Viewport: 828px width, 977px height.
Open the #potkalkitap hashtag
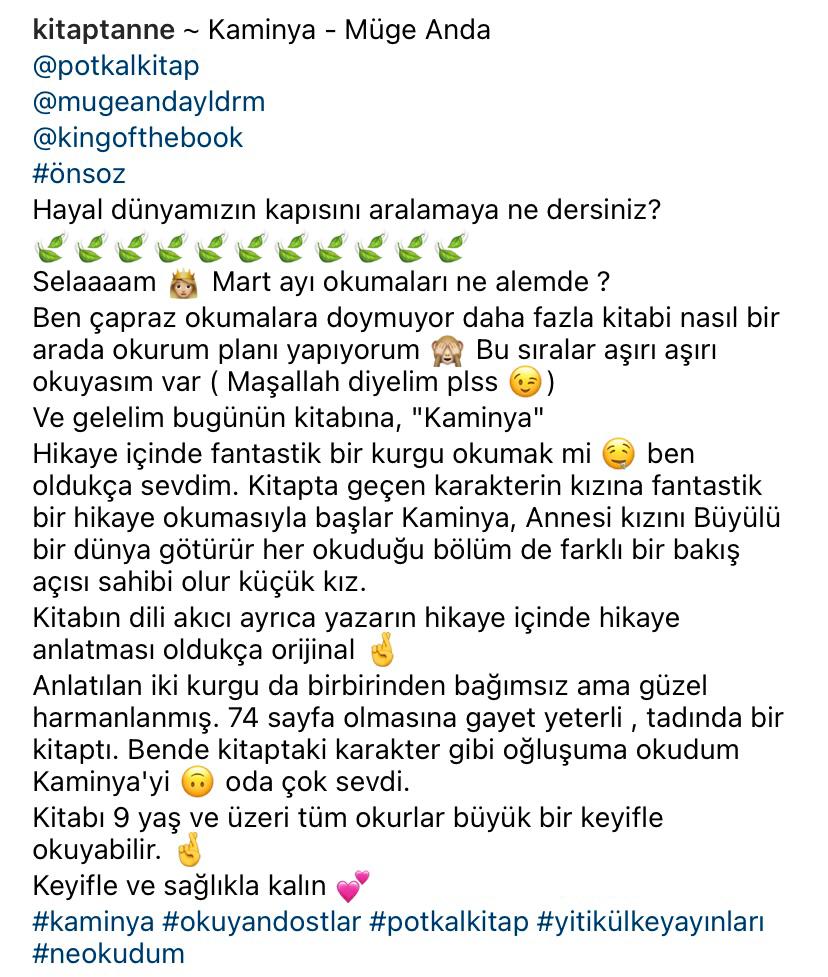coord(448,921)
